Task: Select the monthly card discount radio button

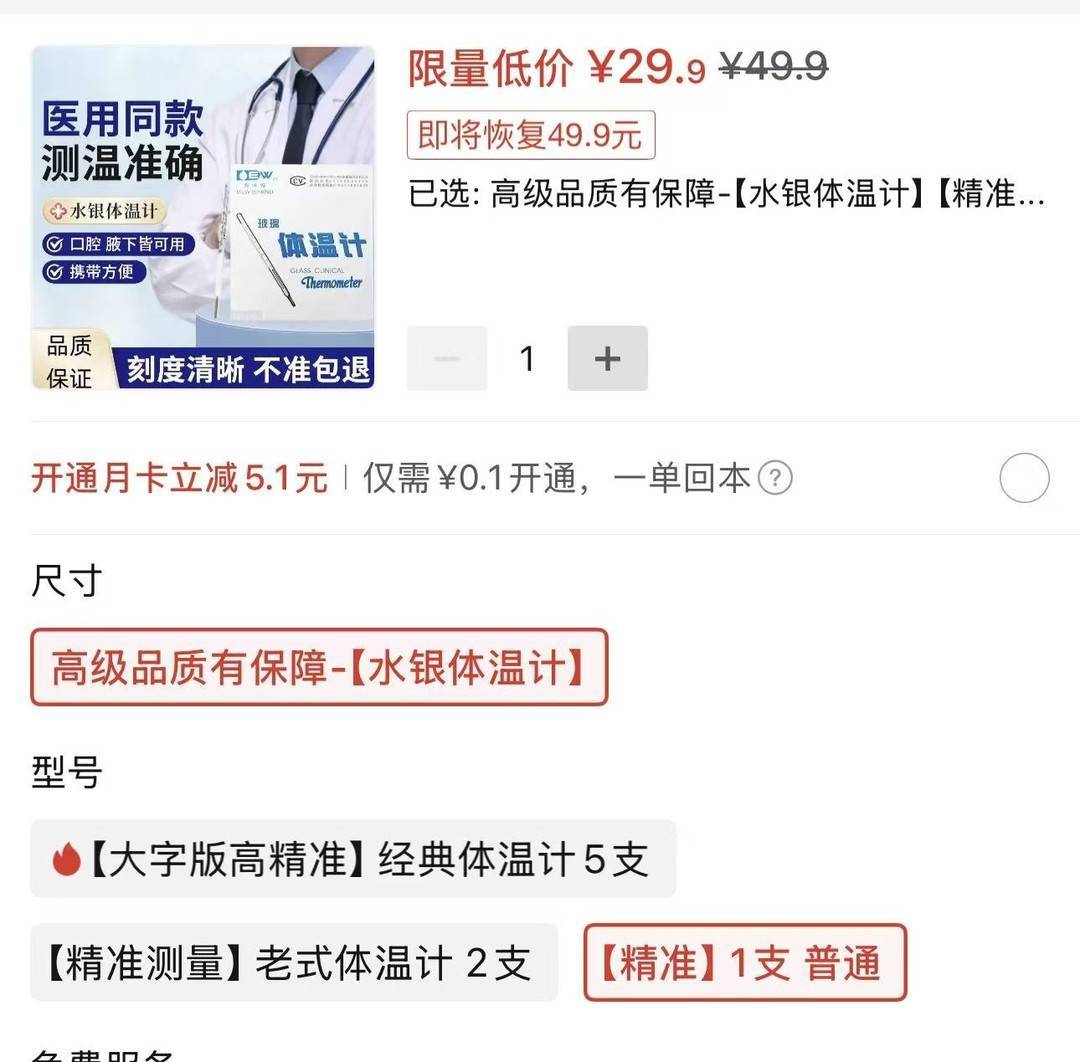Action: tap(1024, 478)
